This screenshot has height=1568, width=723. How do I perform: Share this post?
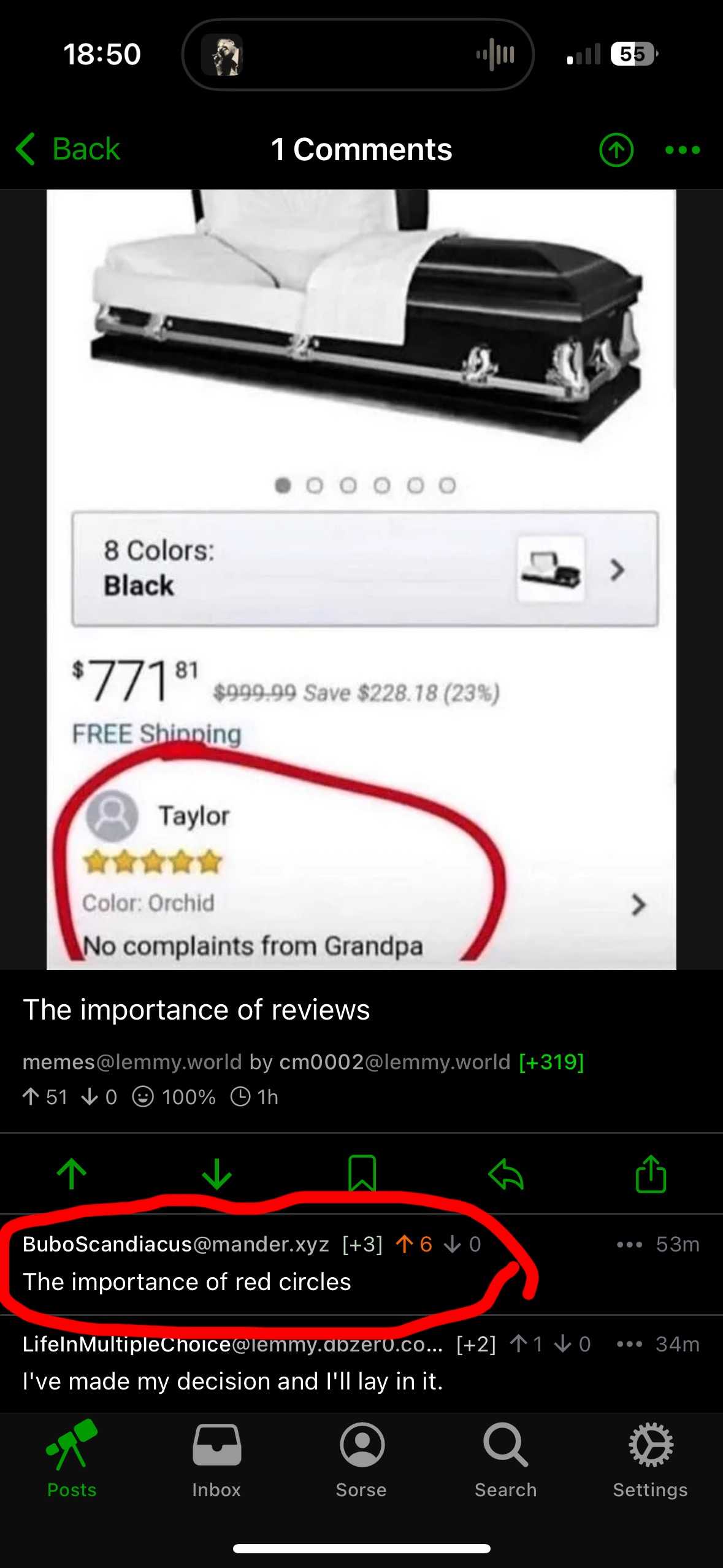tap(651, 1174)
